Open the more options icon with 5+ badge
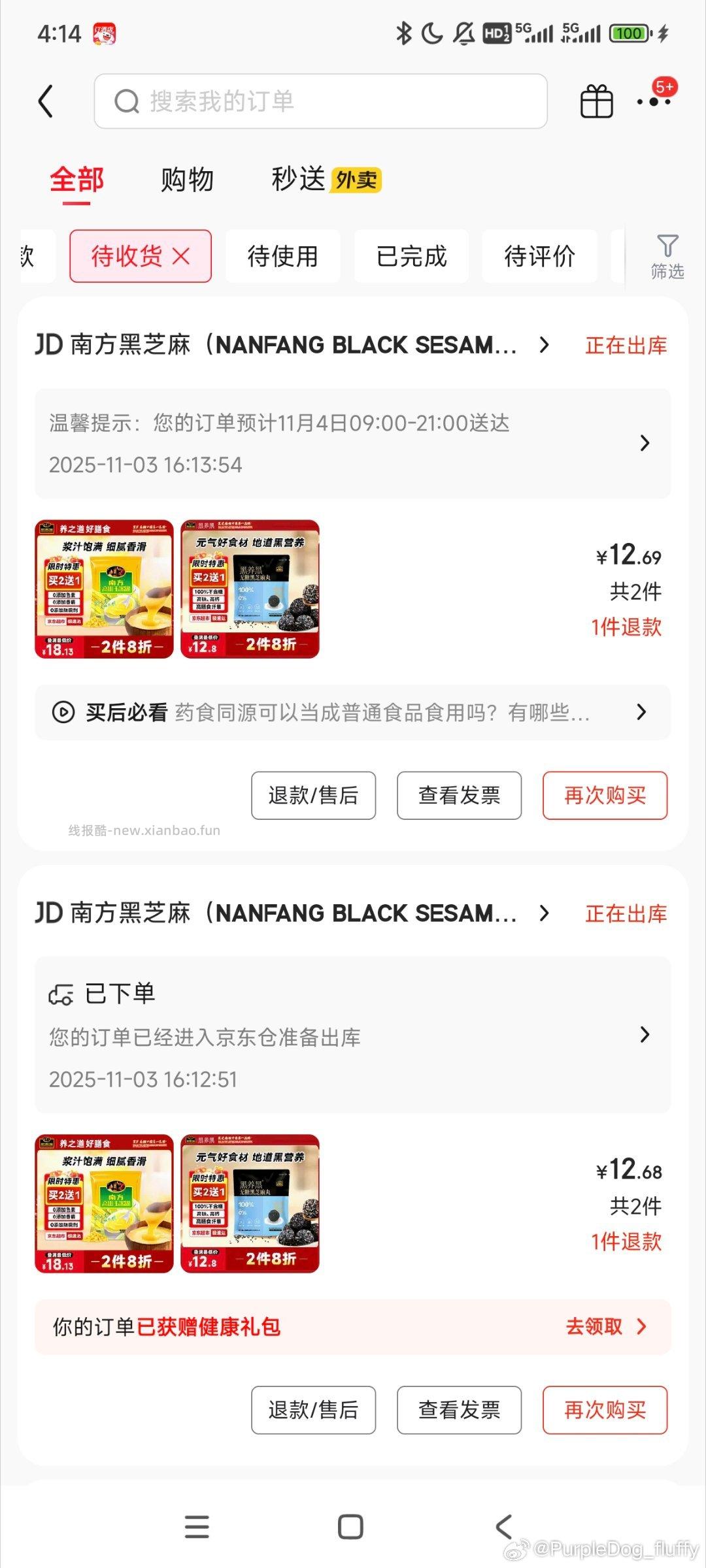This screenshot has width=706, height=1568. (x=654, y=101)
